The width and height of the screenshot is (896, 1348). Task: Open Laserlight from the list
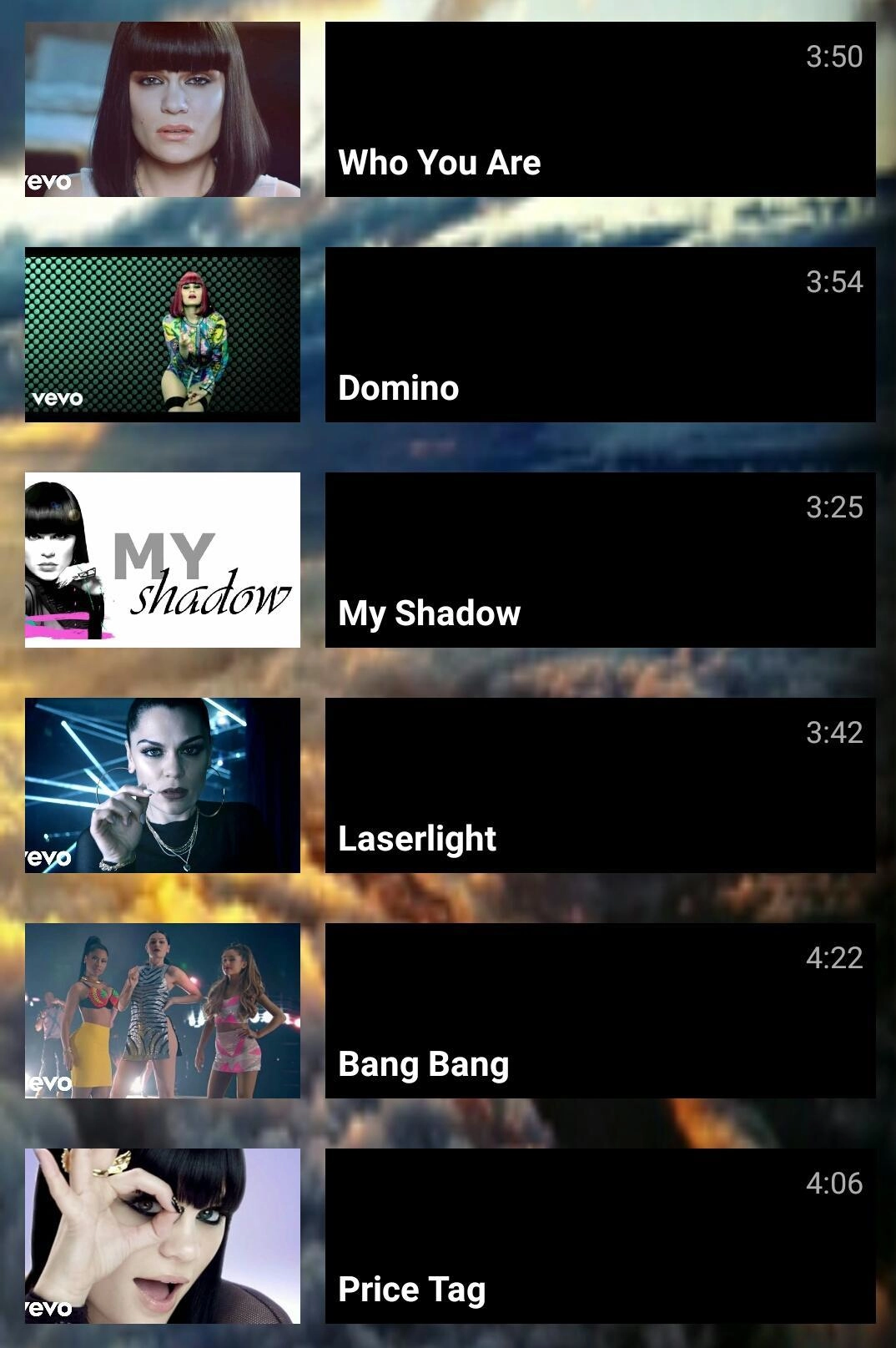600,785
